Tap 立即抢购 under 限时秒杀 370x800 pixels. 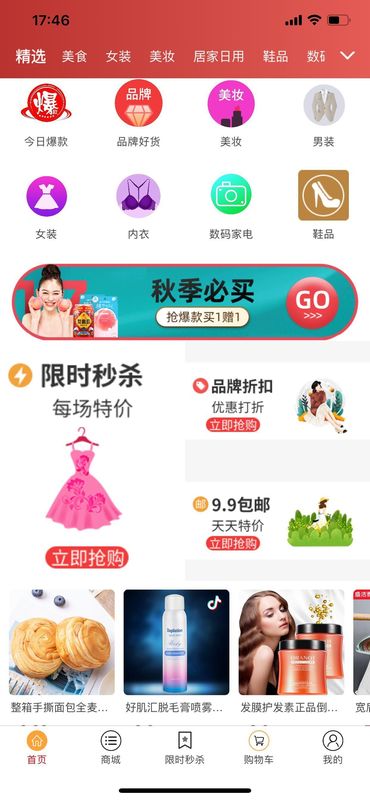tap(87, 558)
